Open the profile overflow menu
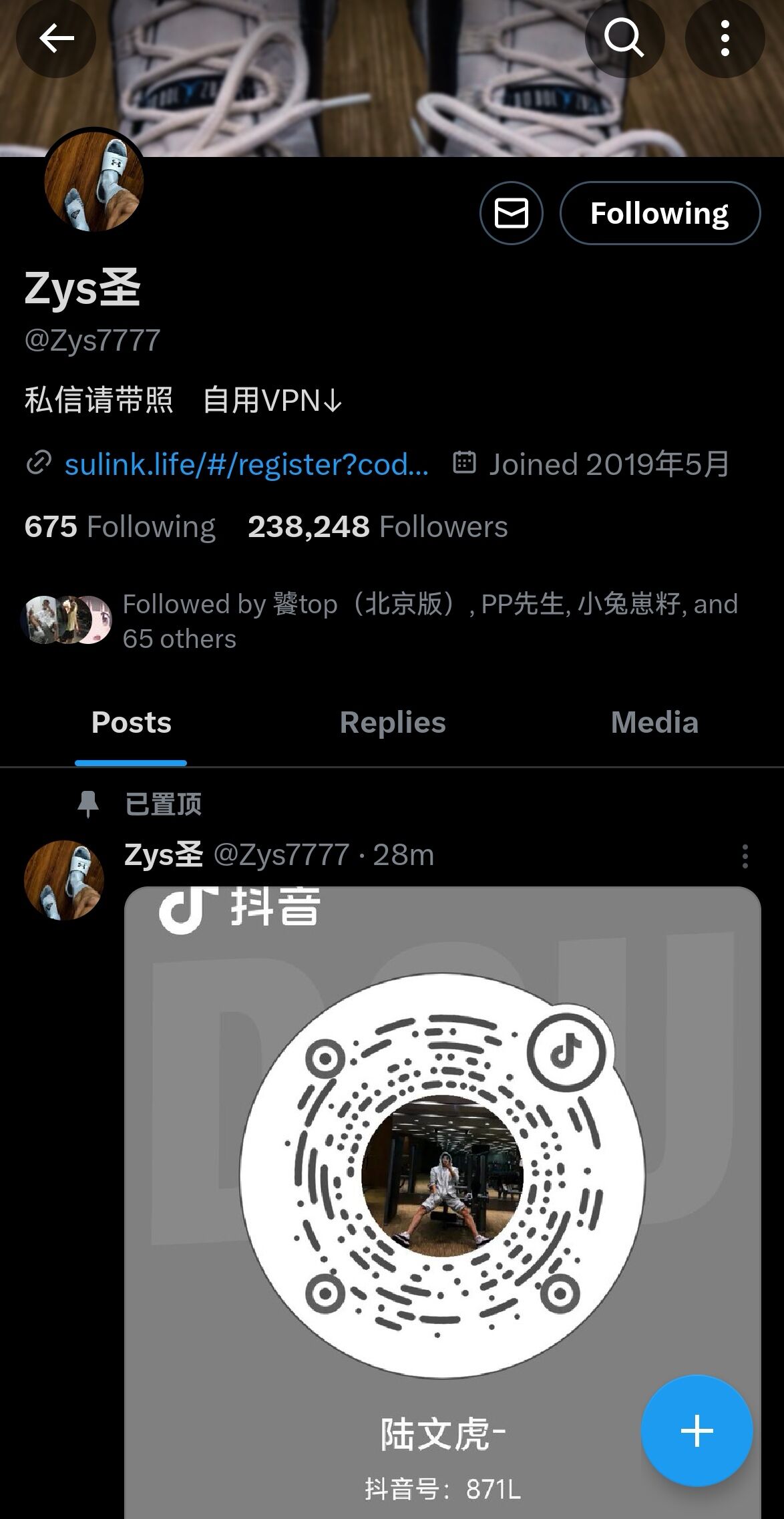The height and width of the screenshot is (1519, 784). click(725, 38)
